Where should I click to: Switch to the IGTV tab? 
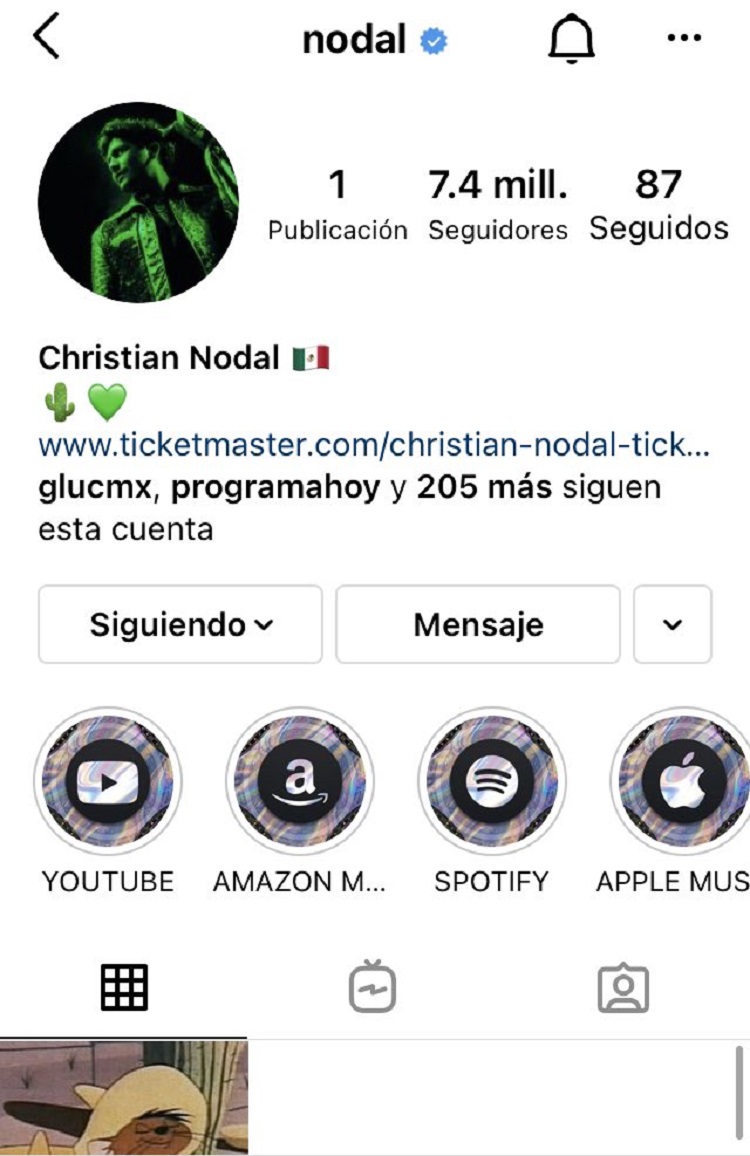373,987
